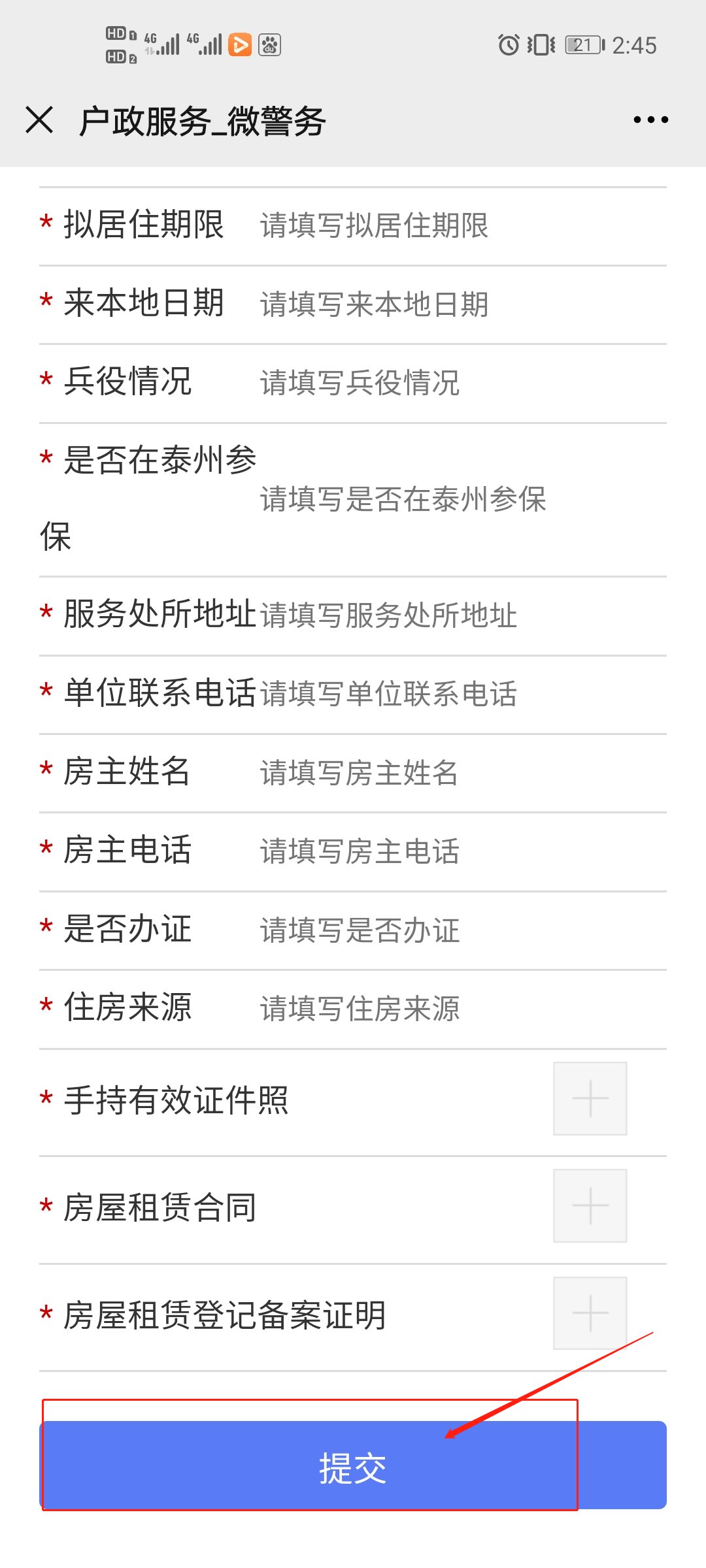Viewport: 706px width, 1568px height.
Task: Enter the 兵役情况 field
Action: (x=458, y=383)
